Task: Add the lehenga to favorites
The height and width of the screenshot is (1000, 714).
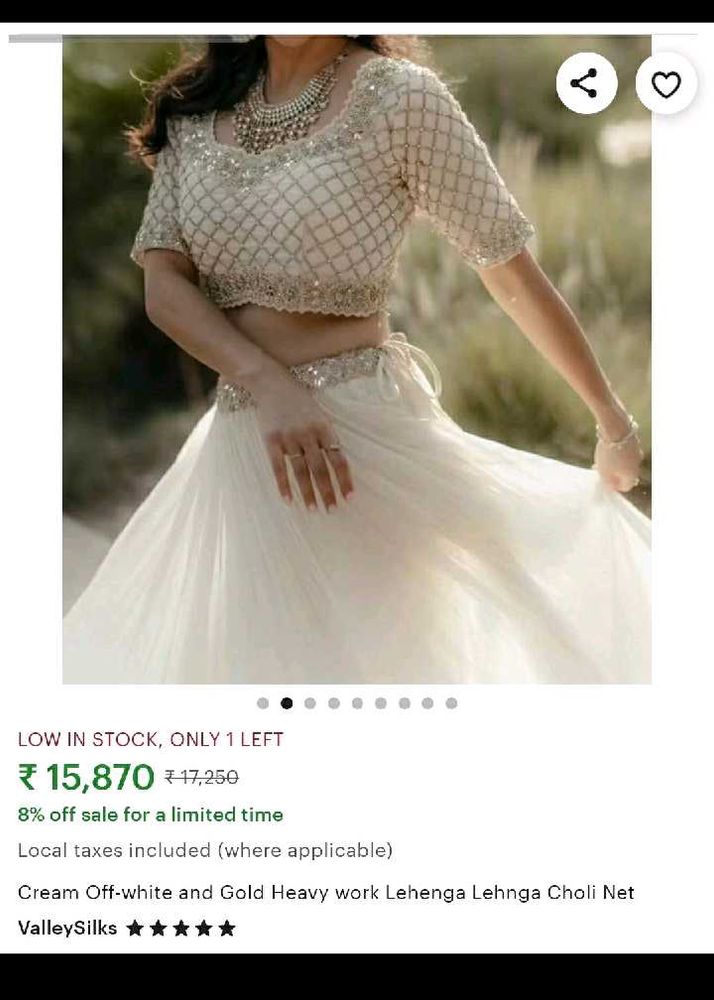Action: (x=666, y=84)
